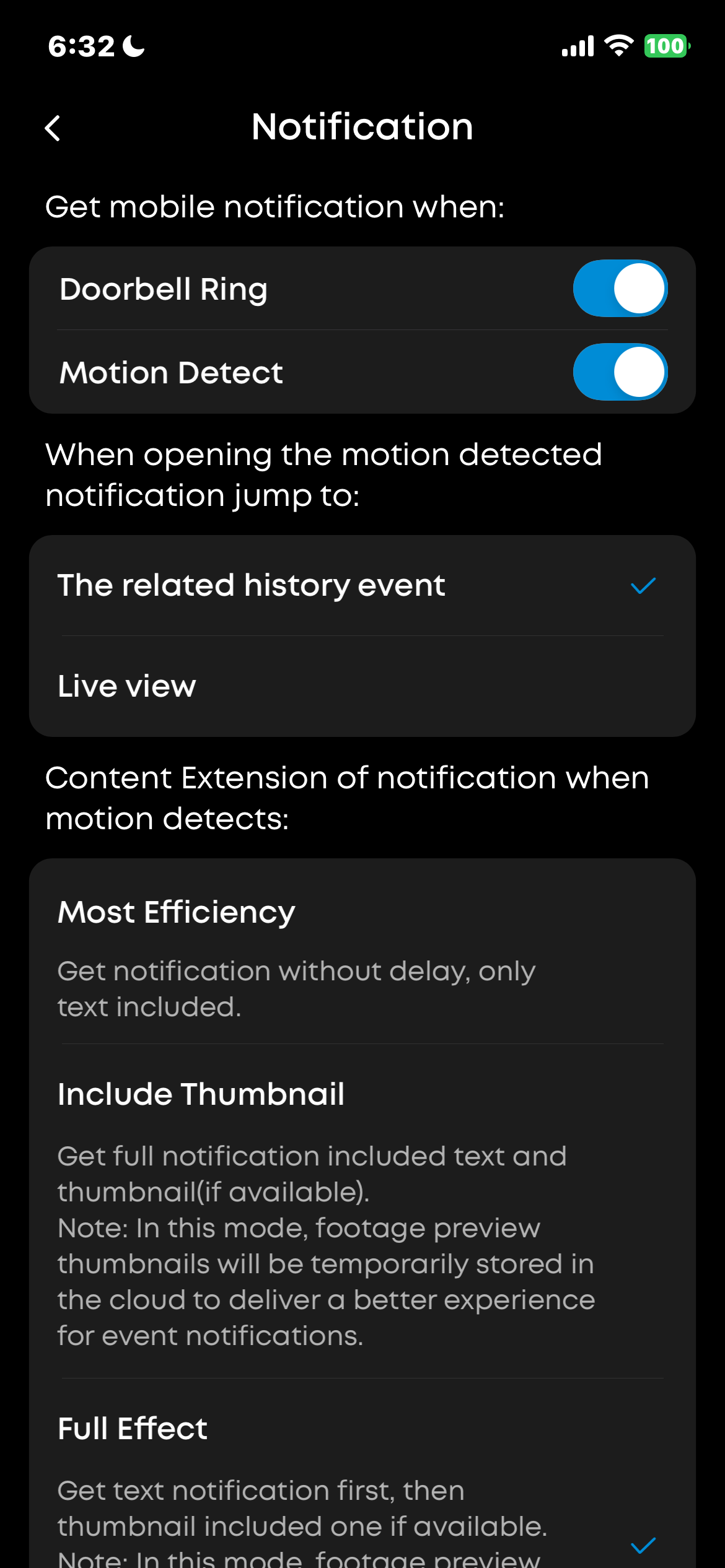Go back from Notification screen
The height and width of the screenshot is (1568, 725).
point(53,128)
